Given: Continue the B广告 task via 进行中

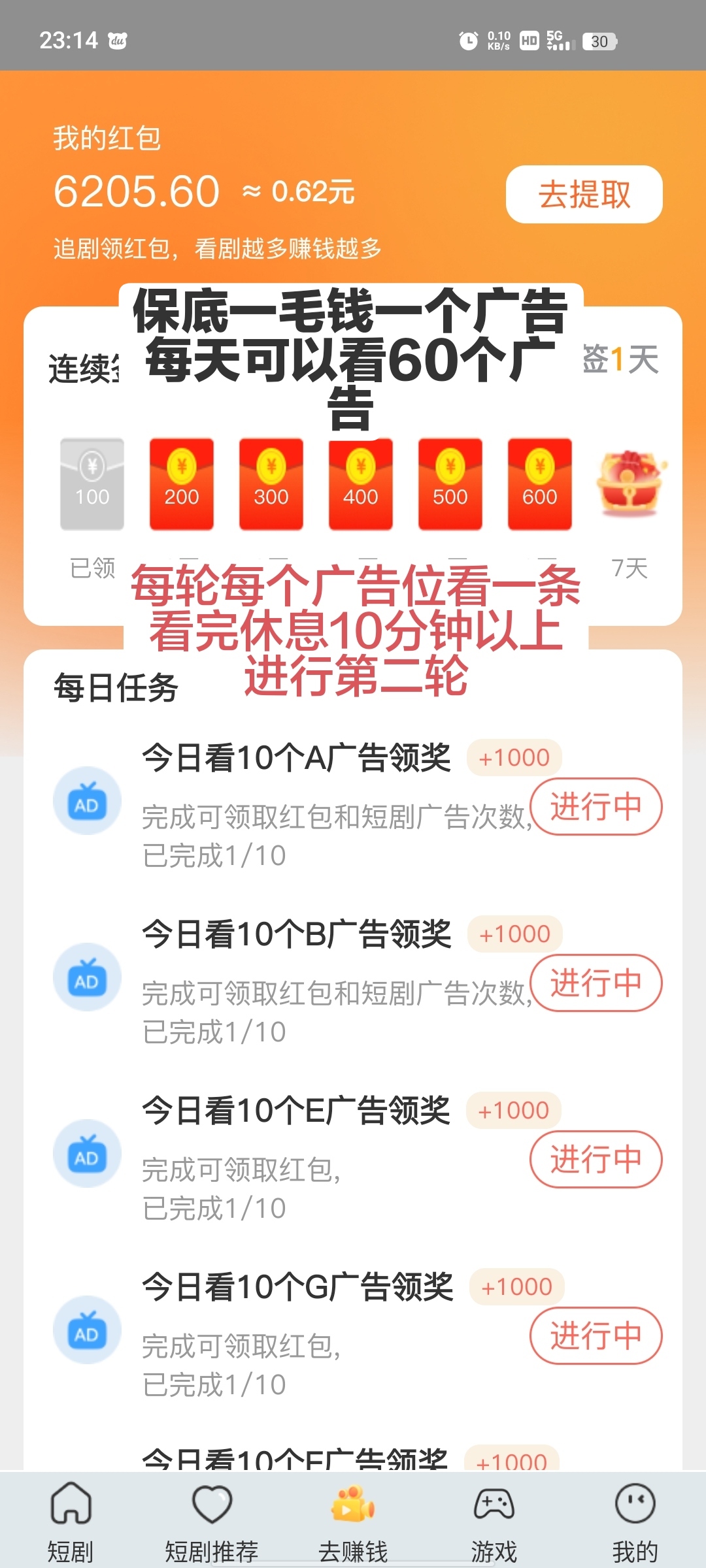Looking at the screenshot, I should pos(596,983).
